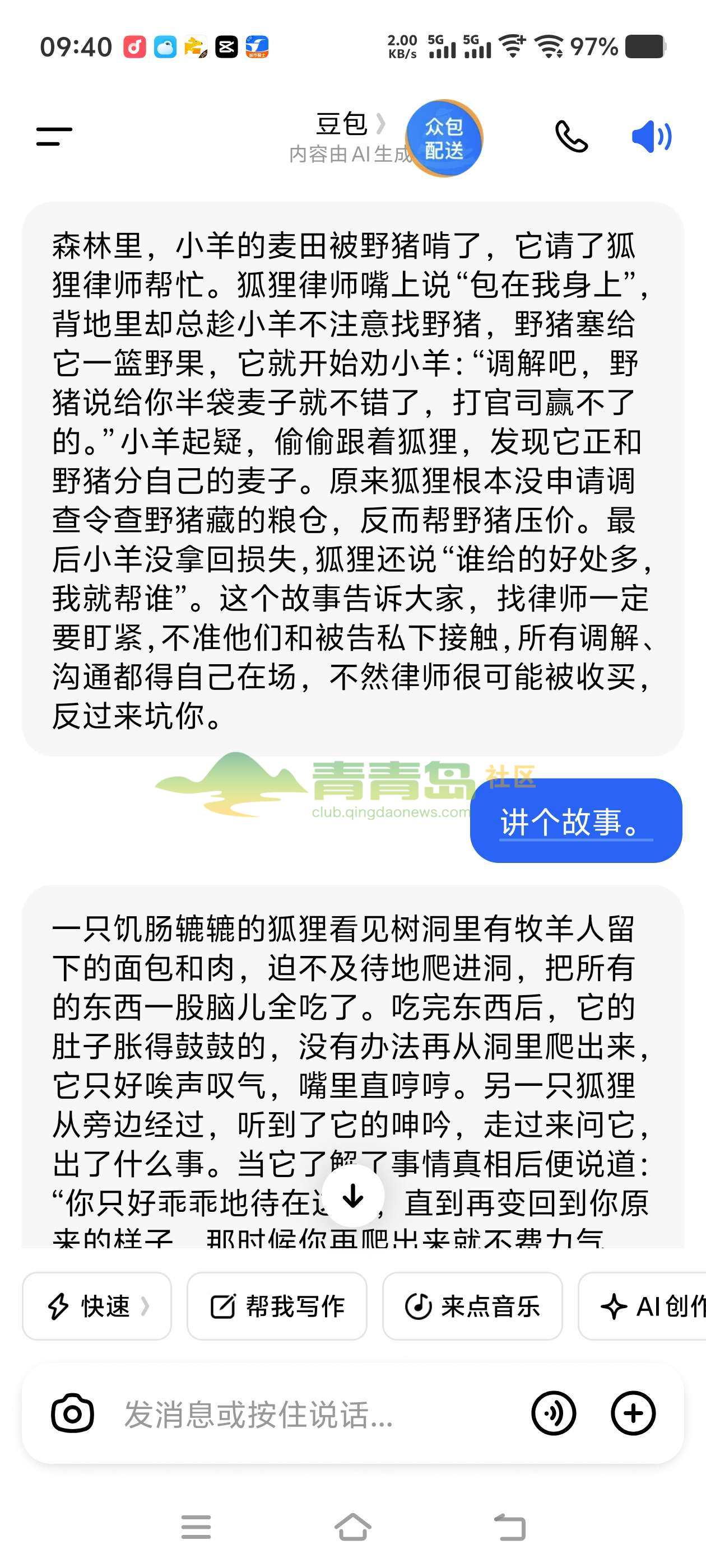Screen dimensions: 706x1568
Task: Switch to voice input mode
Action: tap(554, 1413)
